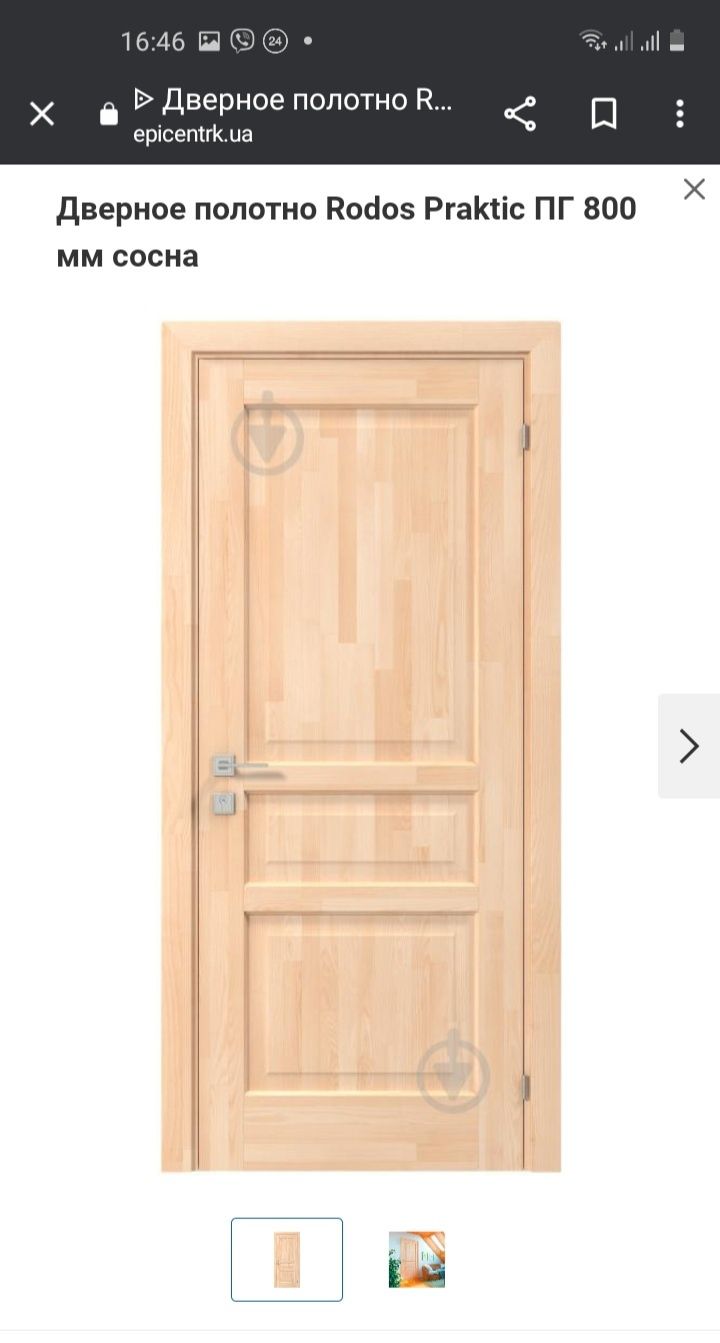
Task: Share this epicentrk.ua page
Action: pyautogui.click(x=520, y=114)
